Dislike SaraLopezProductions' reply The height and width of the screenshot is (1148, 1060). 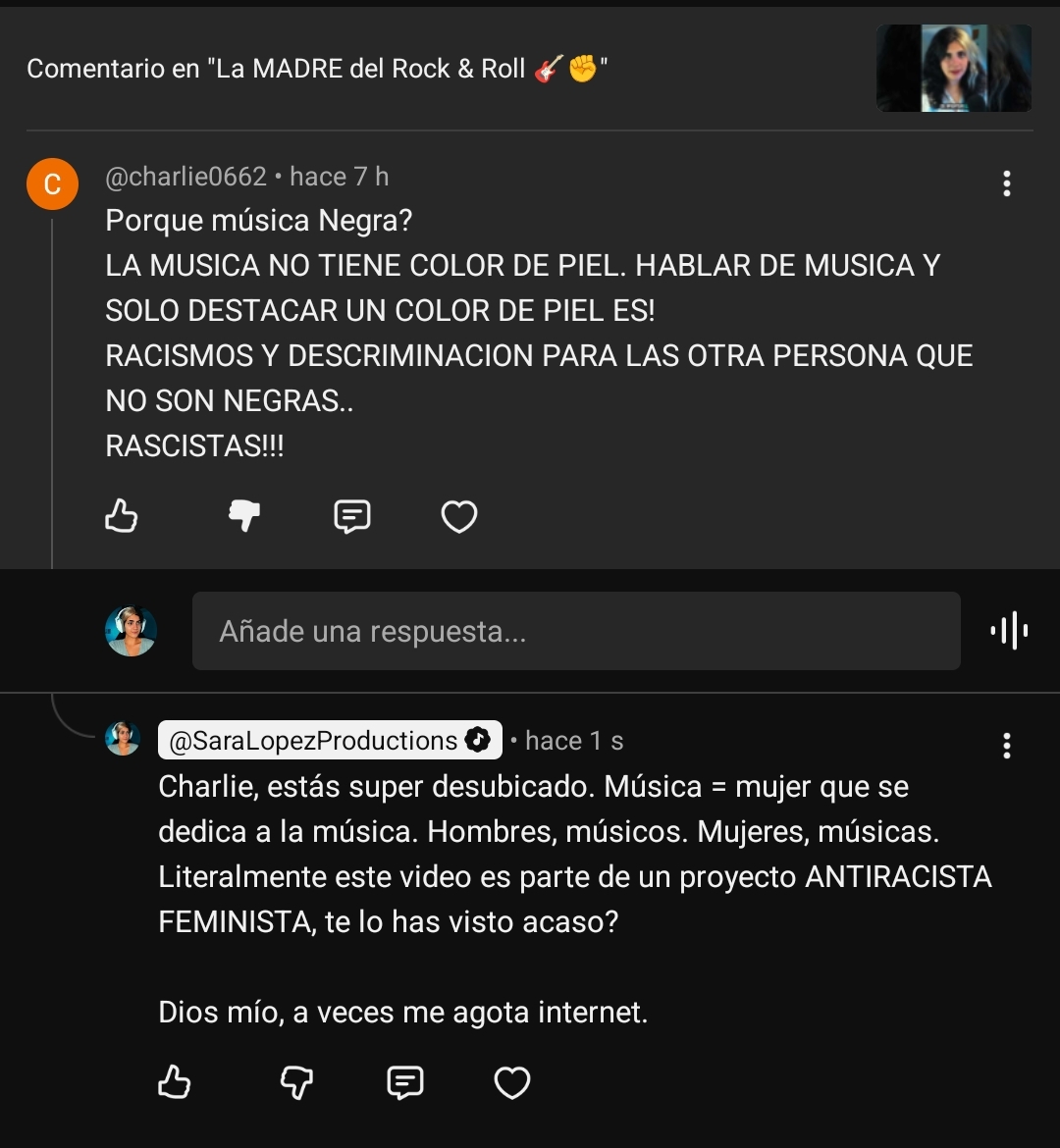[x=296, y=1082]
